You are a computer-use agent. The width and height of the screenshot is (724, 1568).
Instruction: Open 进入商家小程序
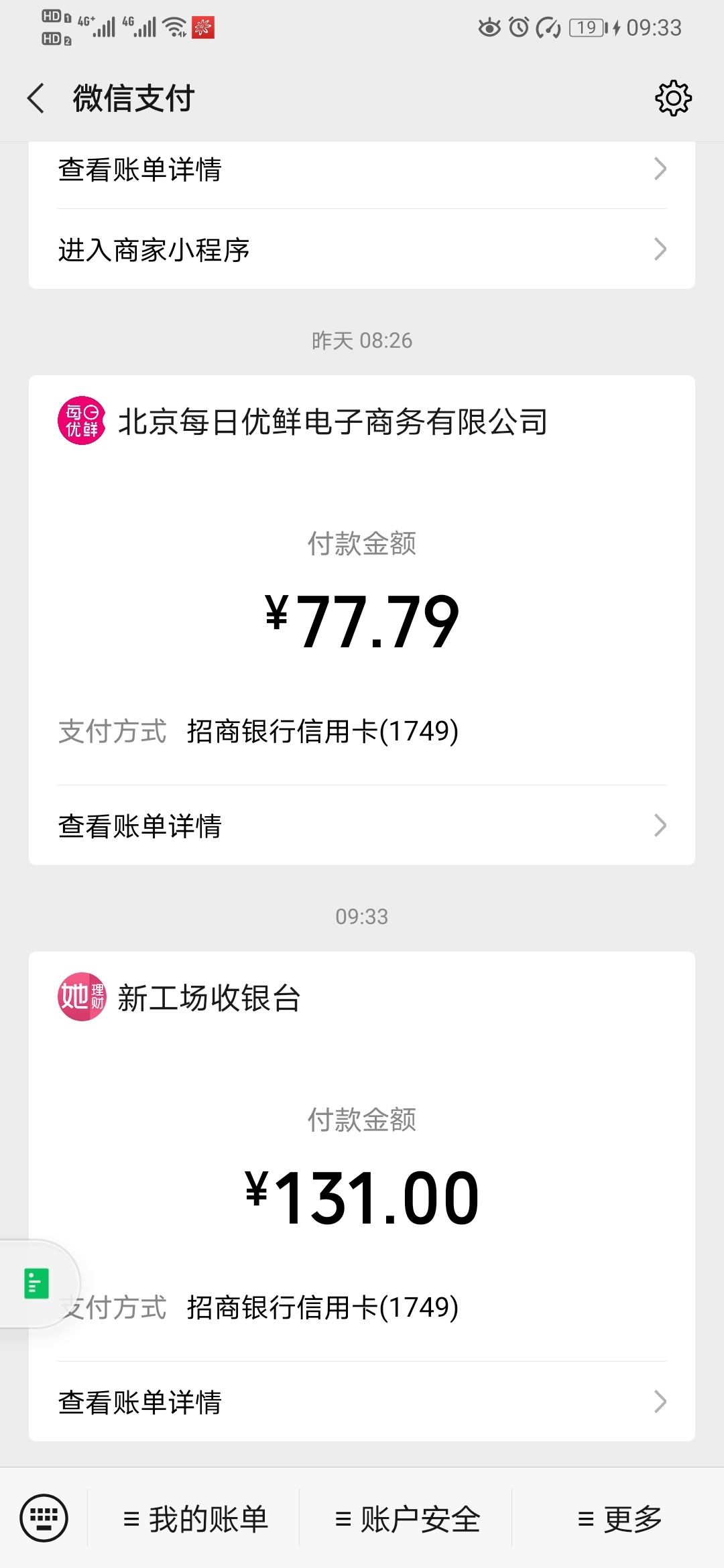pyautogui.click(x=362, y=249)
